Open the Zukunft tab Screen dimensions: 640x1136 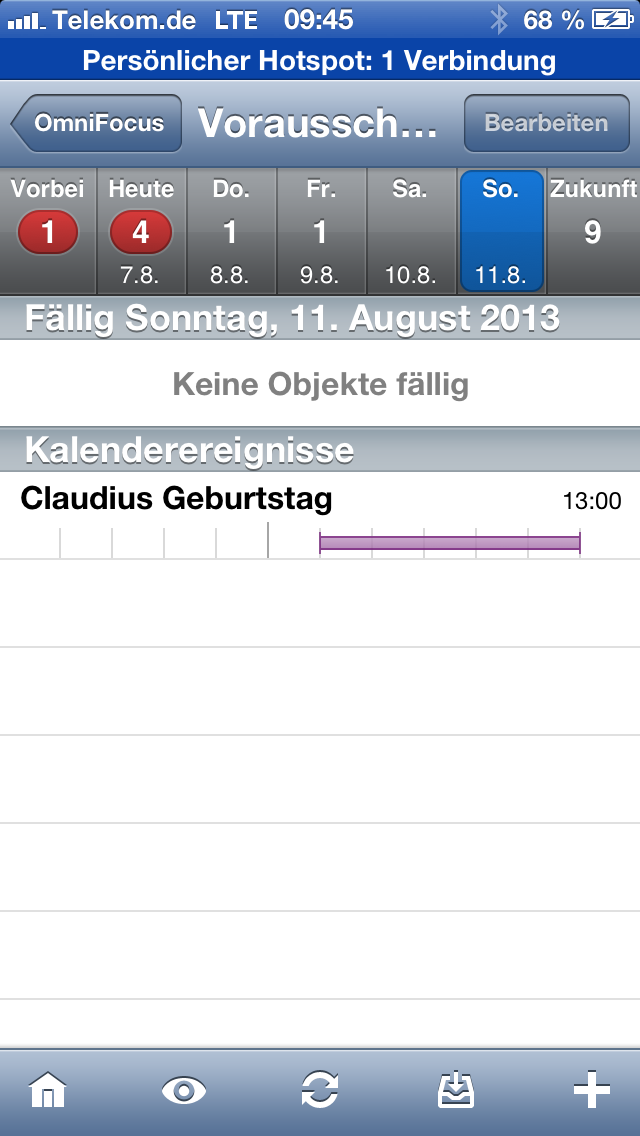coord(593,231)
